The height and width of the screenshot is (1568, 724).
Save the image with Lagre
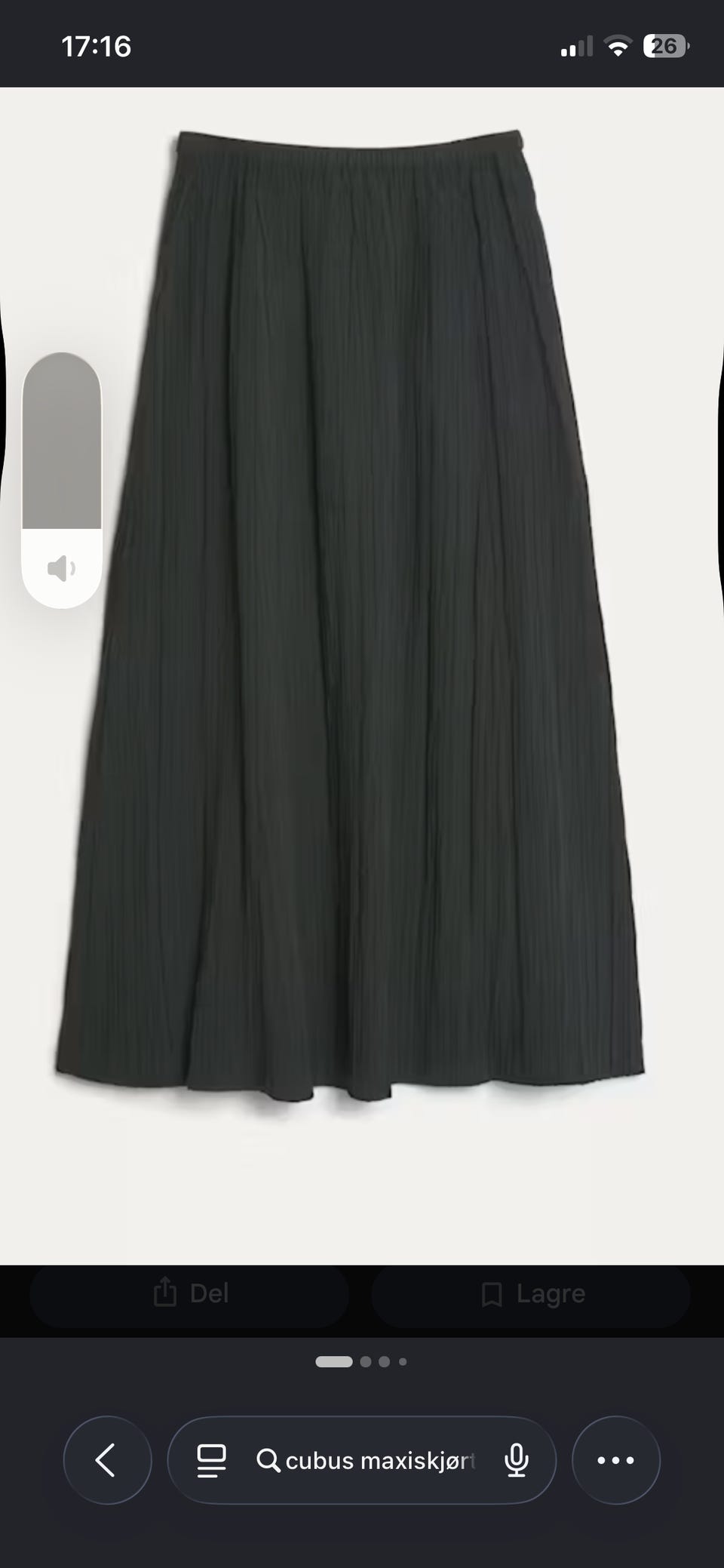(531, 1293)
